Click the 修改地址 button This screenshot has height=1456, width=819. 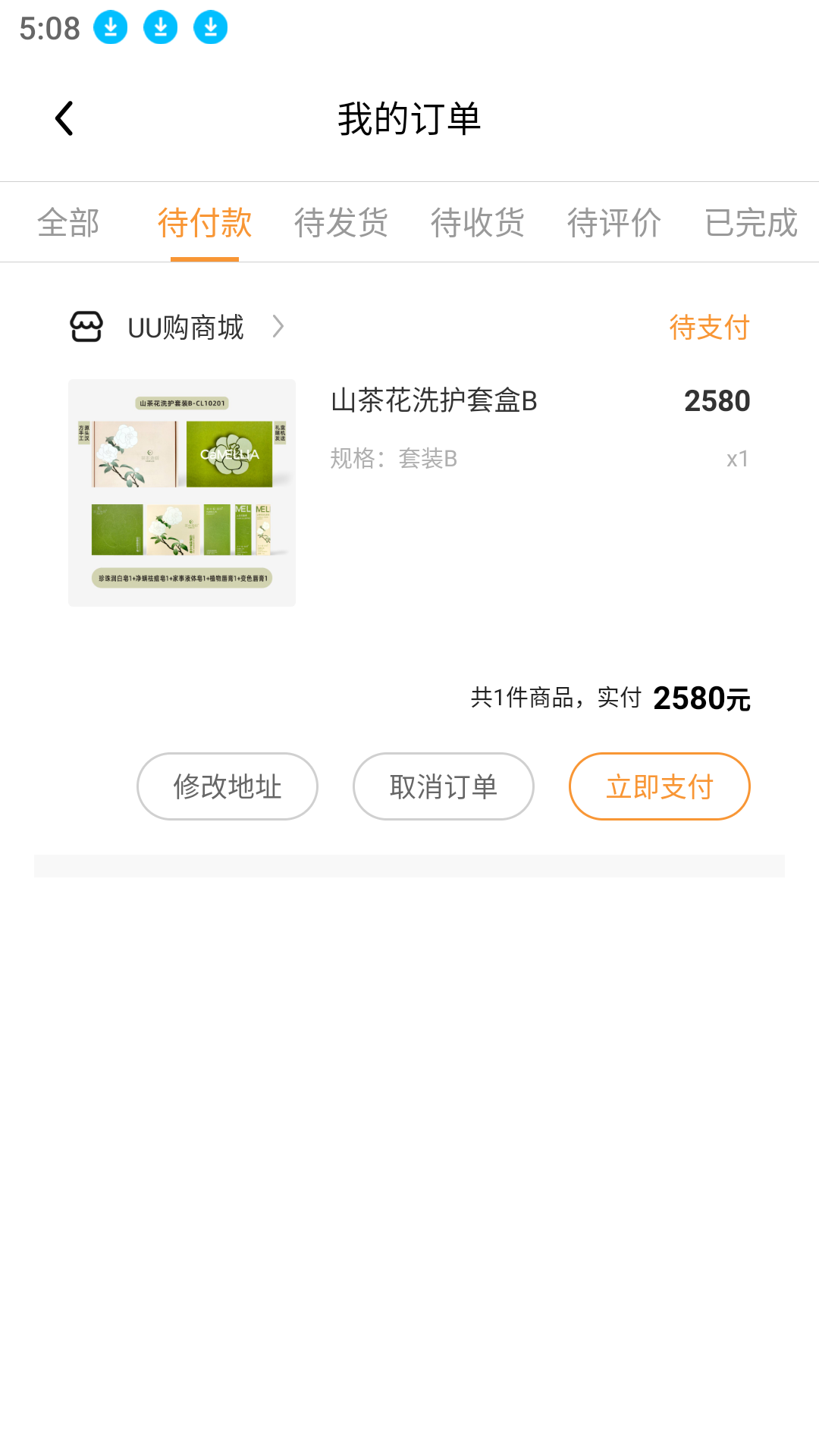click(227, 786)
